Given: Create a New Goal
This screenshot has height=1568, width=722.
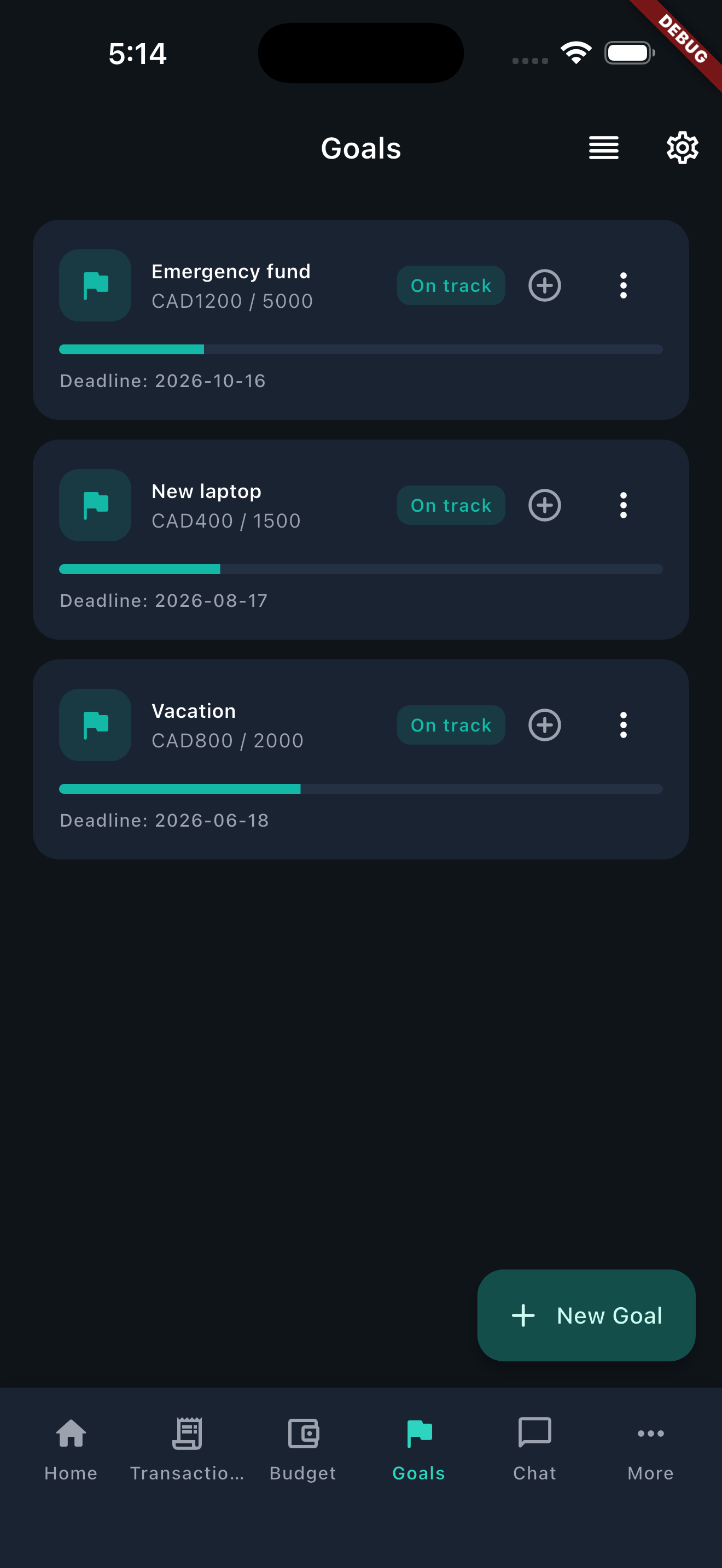Looking at the screenshot, I should point(586,1315).
